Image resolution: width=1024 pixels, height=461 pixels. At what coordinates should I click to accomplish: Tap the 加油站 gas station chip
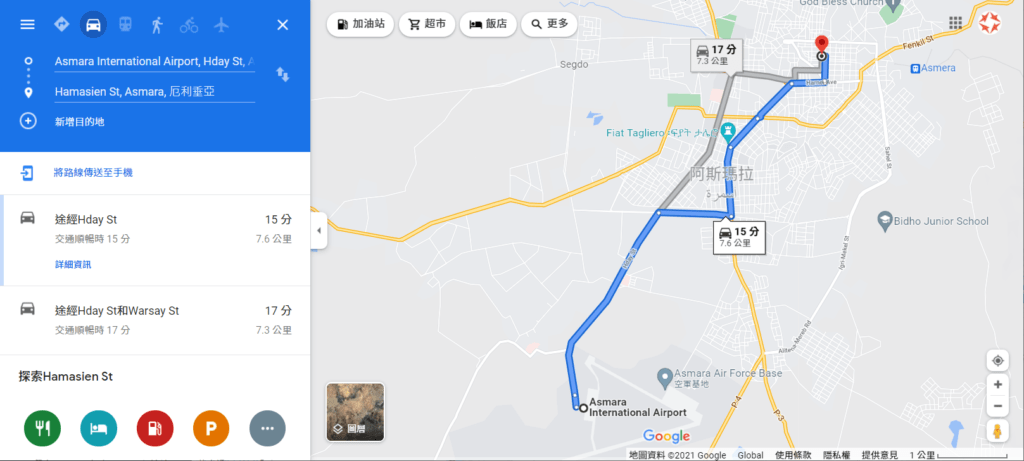(359, 24)
